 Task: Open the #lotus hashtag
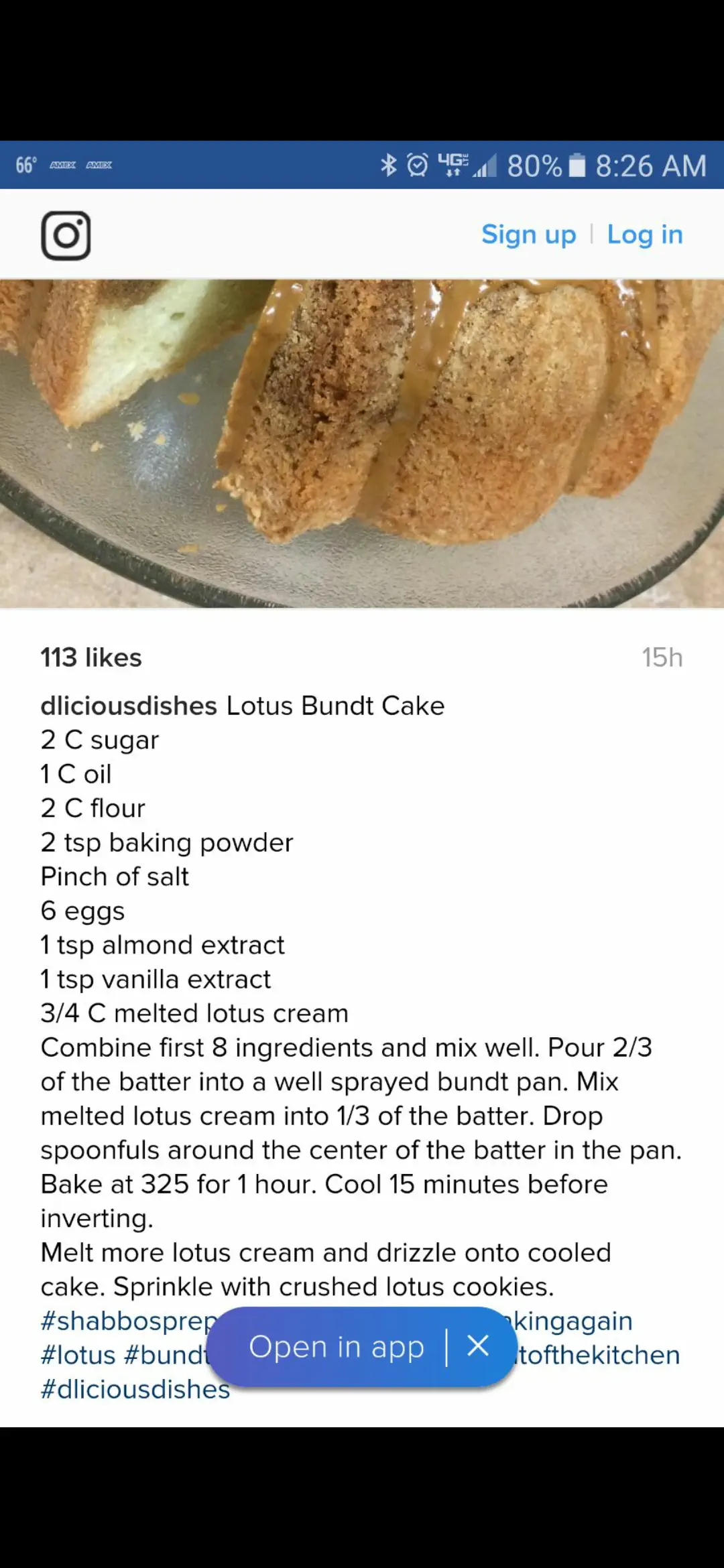click(78, 1355)
